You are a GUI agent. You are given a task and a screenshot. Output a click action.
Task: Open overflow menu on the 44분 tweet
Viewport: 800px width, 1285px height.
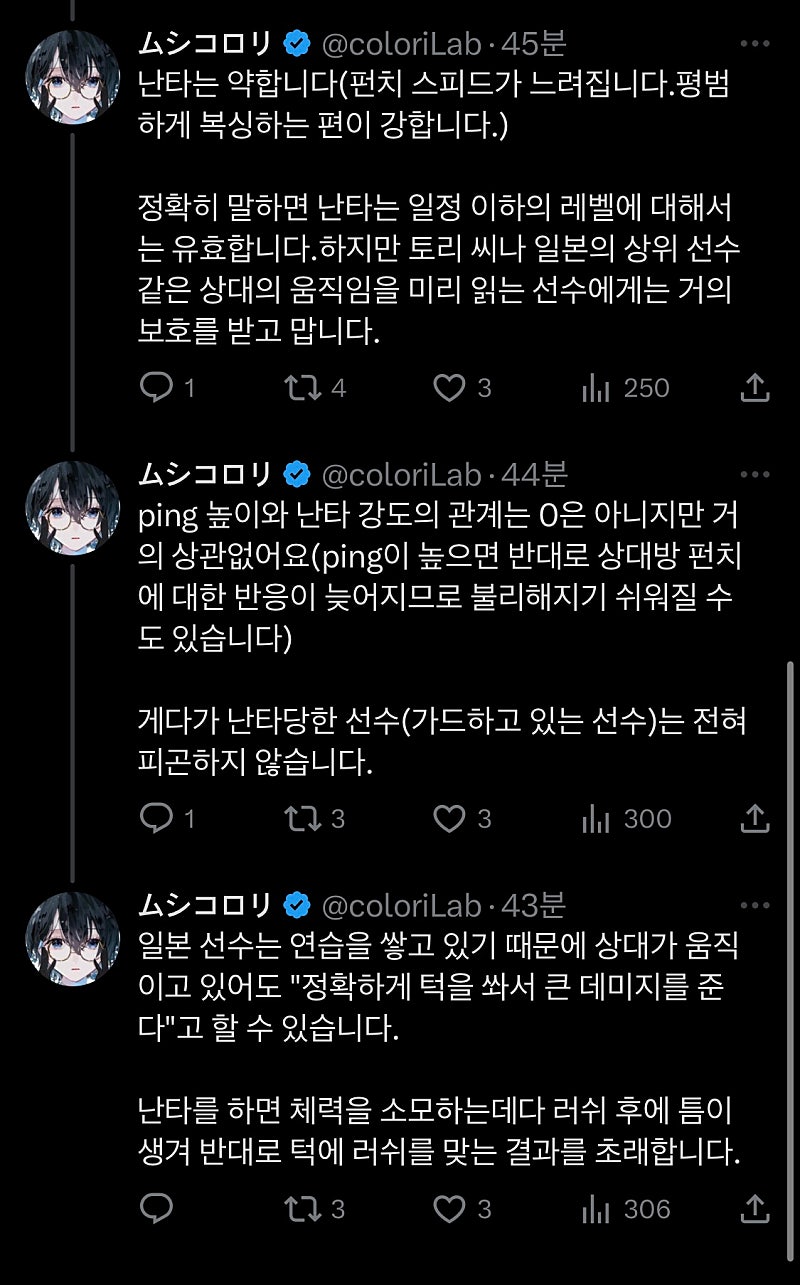755,474
